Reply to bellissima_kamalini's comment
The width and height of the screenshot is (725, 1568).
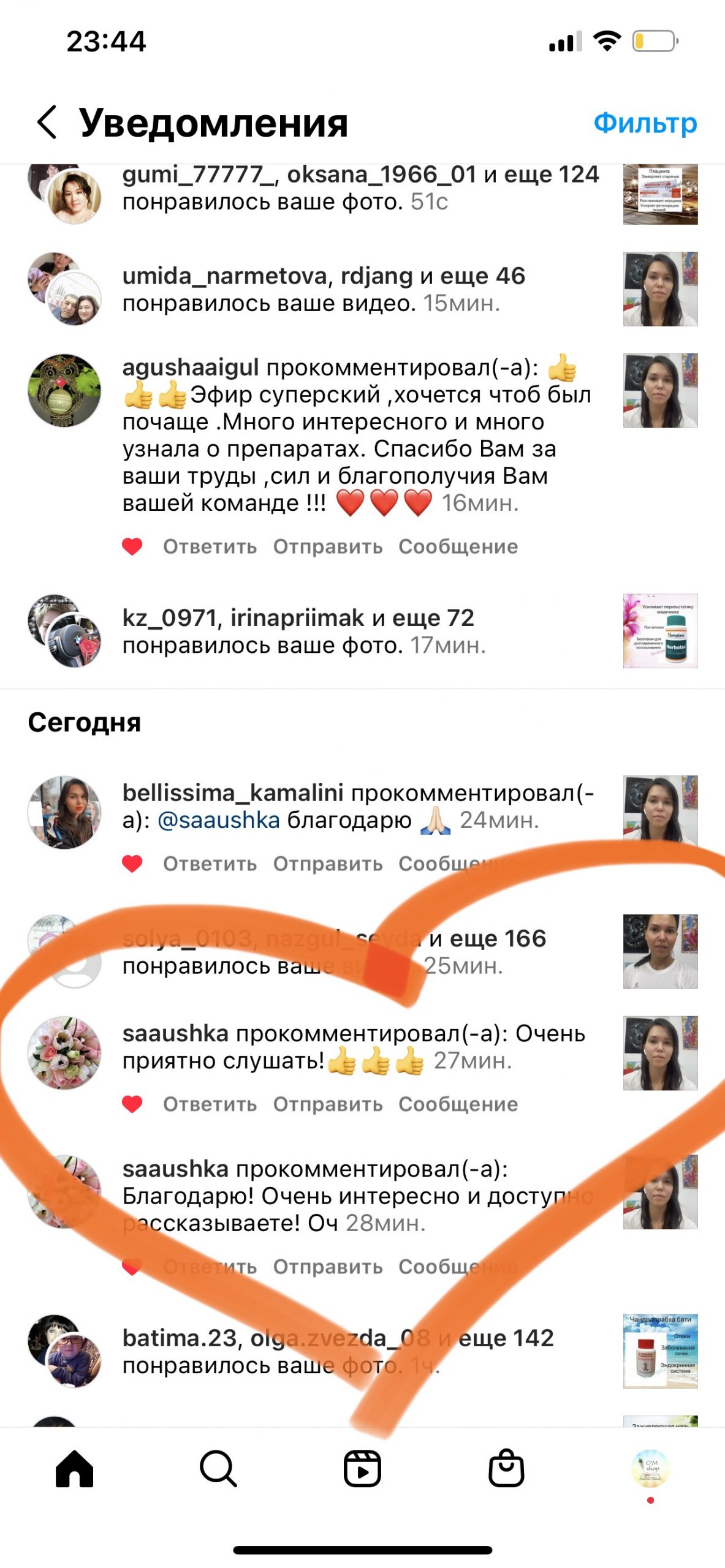point(210,864)
